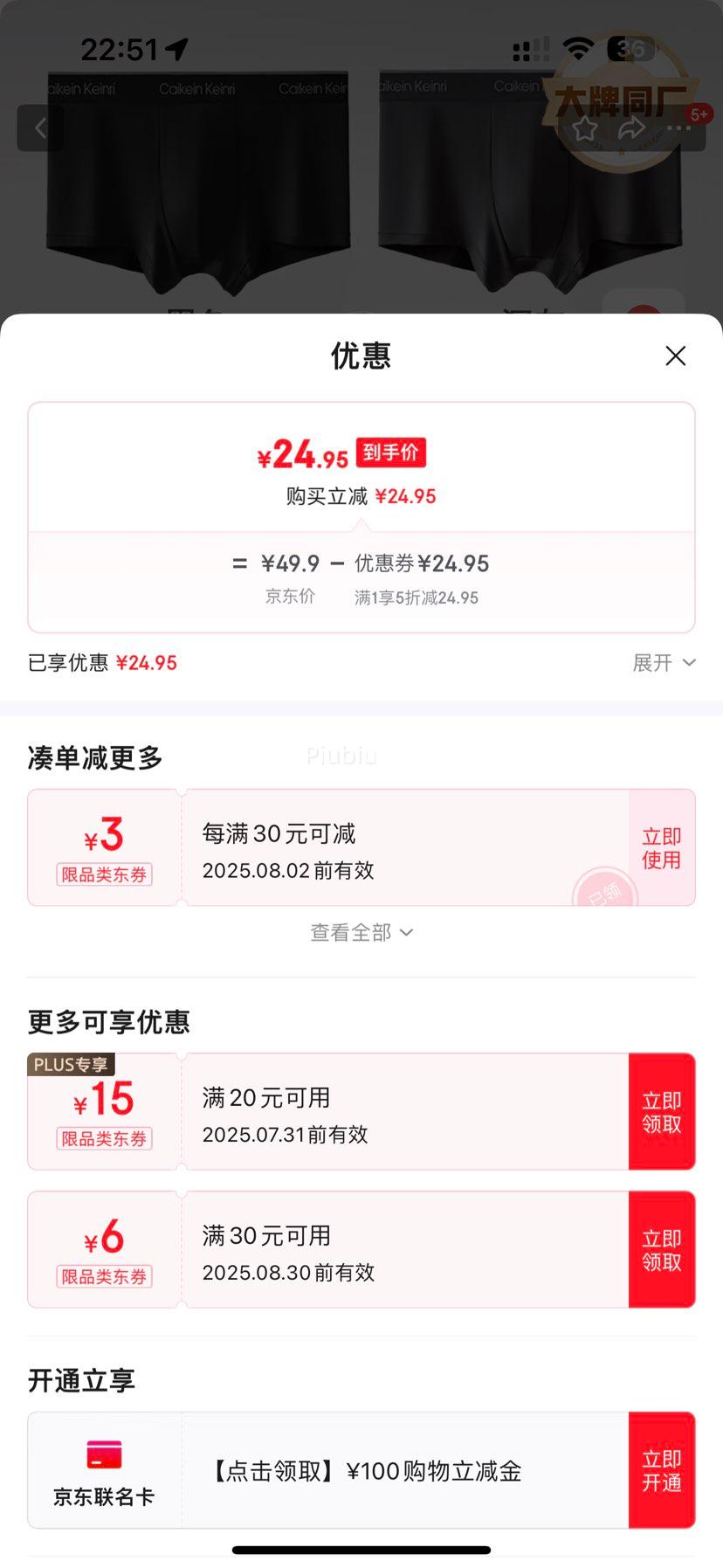Expand 查看全部 to see all coupons
This screenshot has width=723, height=1568.
click(x=361, y=933)
